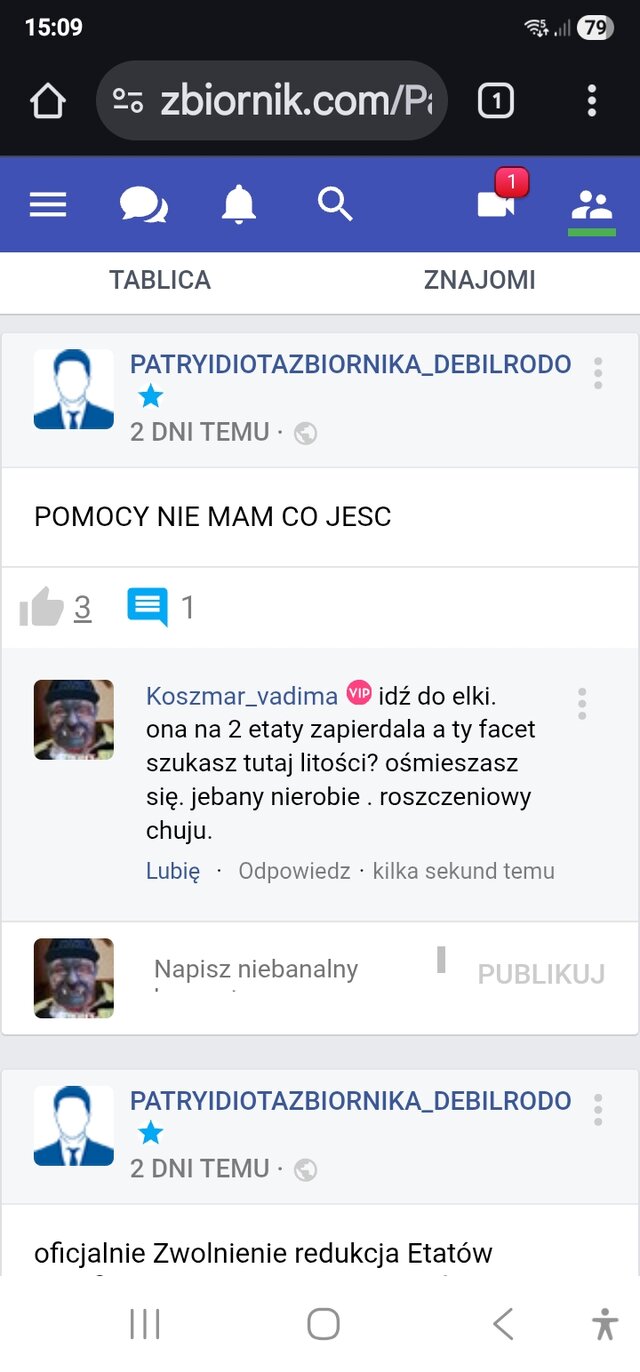
Task: Switch to the ZNAJOMI tab
Action: coord(480,281)
